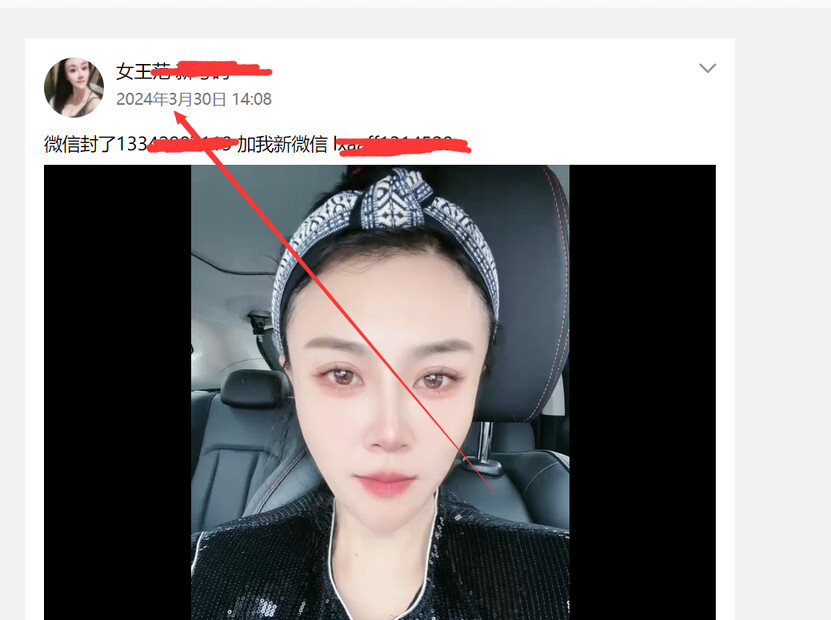This screenshot has height=620, width=831.
Task: Open the poster's profile avatar
Action: (74, 87)
